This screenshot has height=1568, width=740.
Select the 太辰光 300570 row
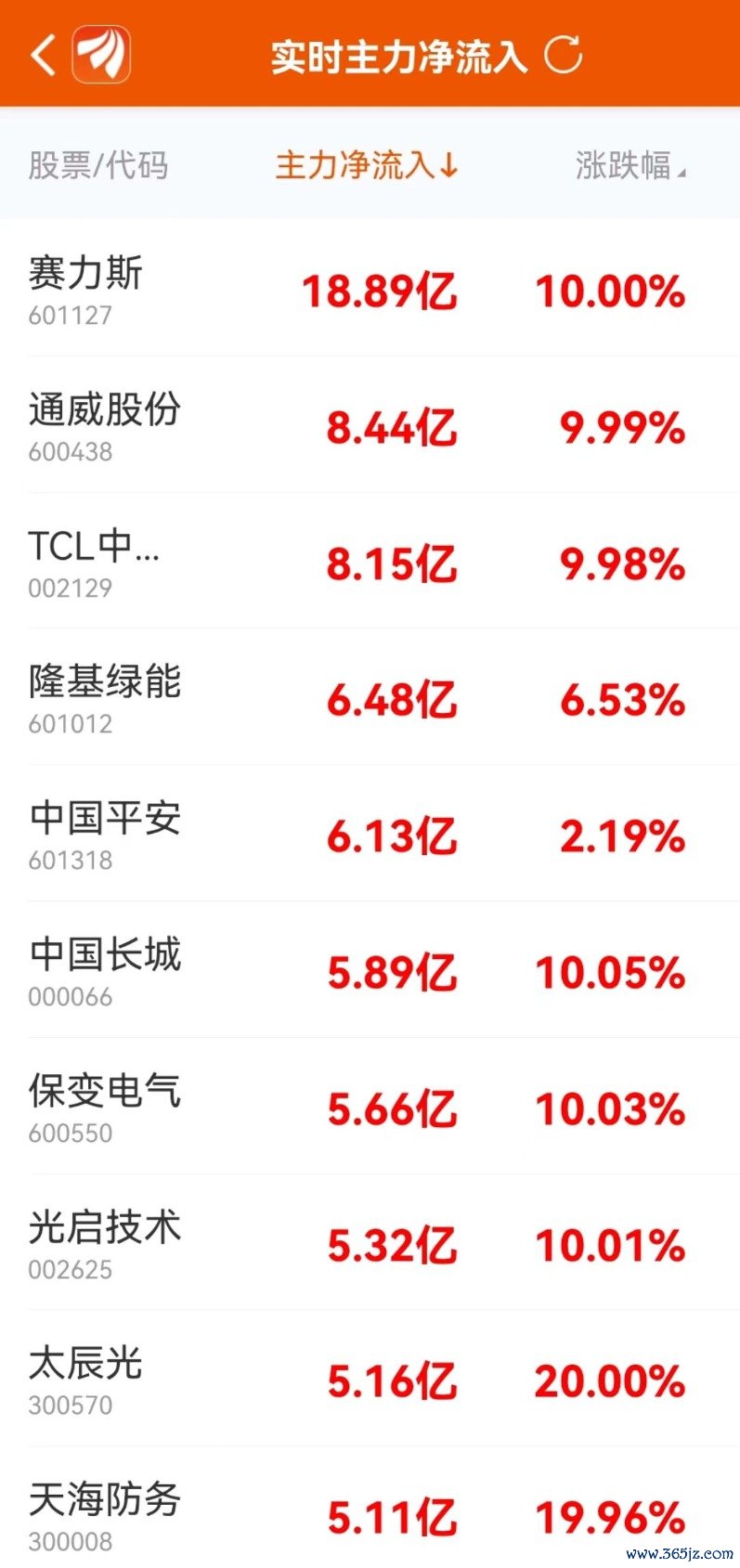click(x=370, y=1380)
